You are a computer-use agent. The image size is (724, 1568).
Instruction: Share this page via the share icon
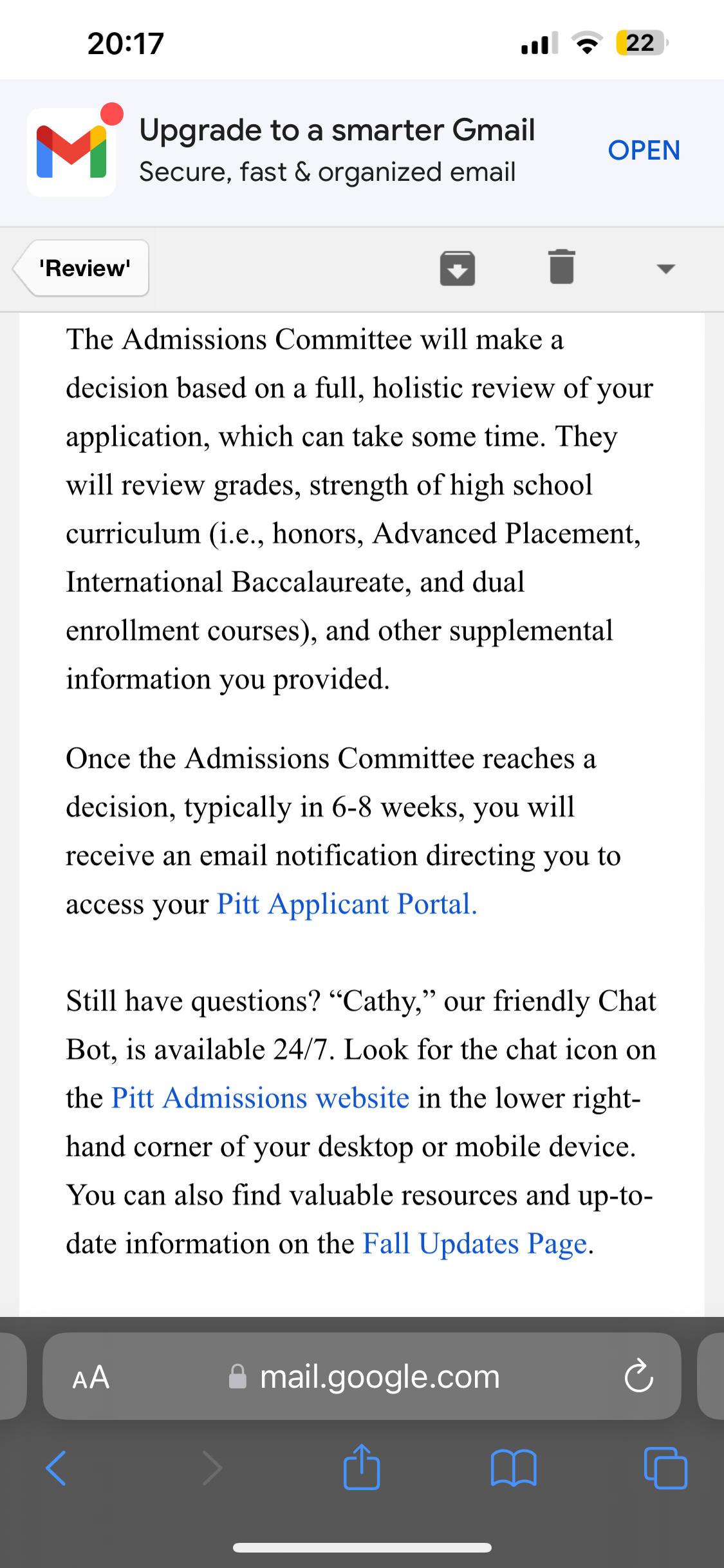(x=362, y=1467)
